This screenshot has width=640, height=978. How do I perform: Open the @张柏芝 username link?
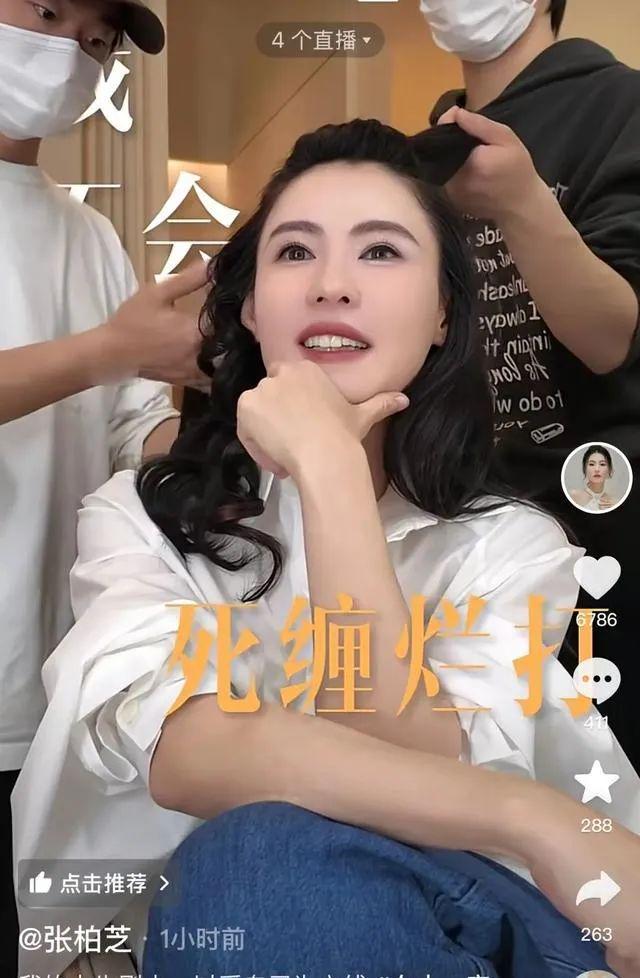[75, 938]
